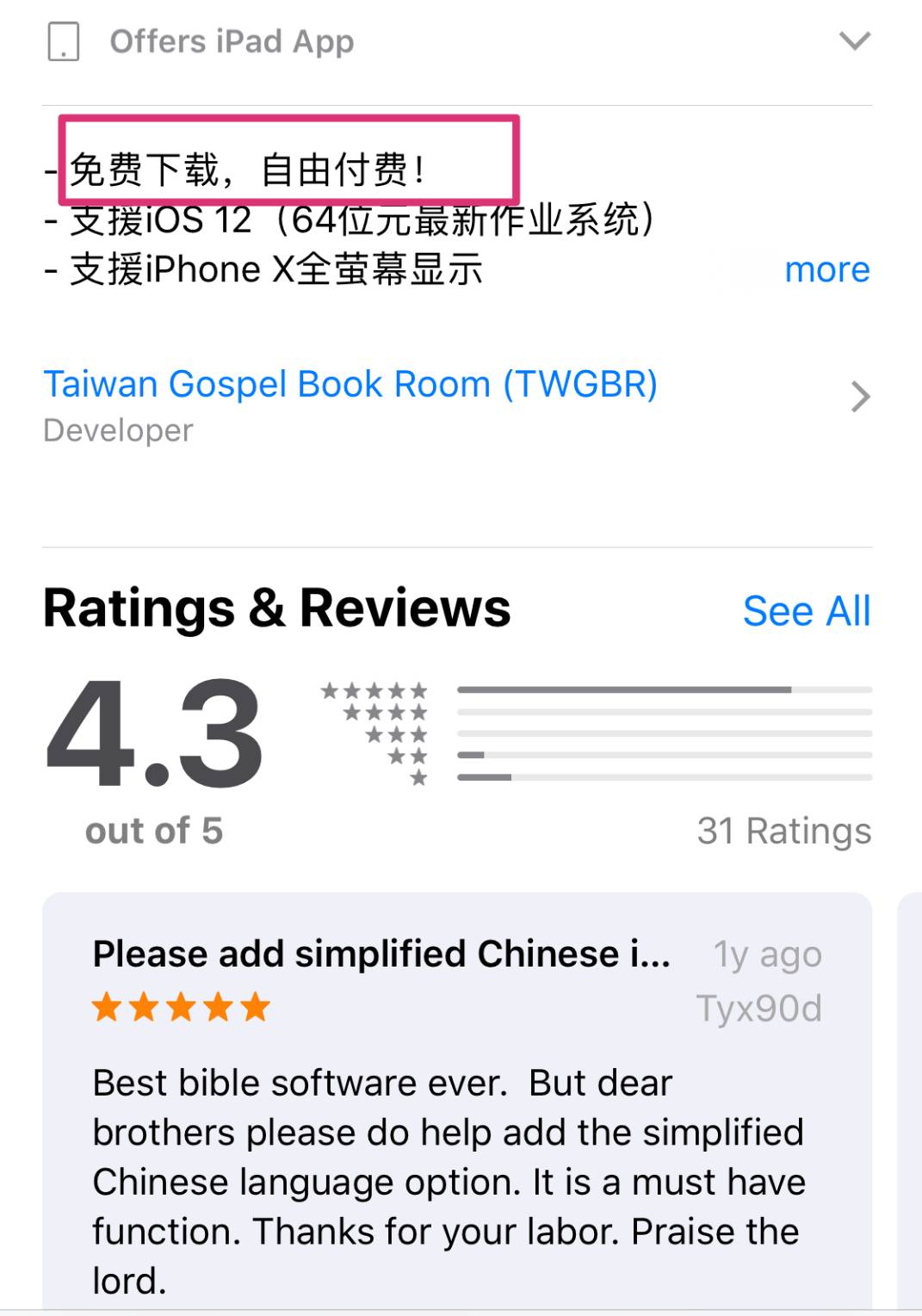Open the review by Tyx90d
922x1316 pixels.
click(456, 1110)
